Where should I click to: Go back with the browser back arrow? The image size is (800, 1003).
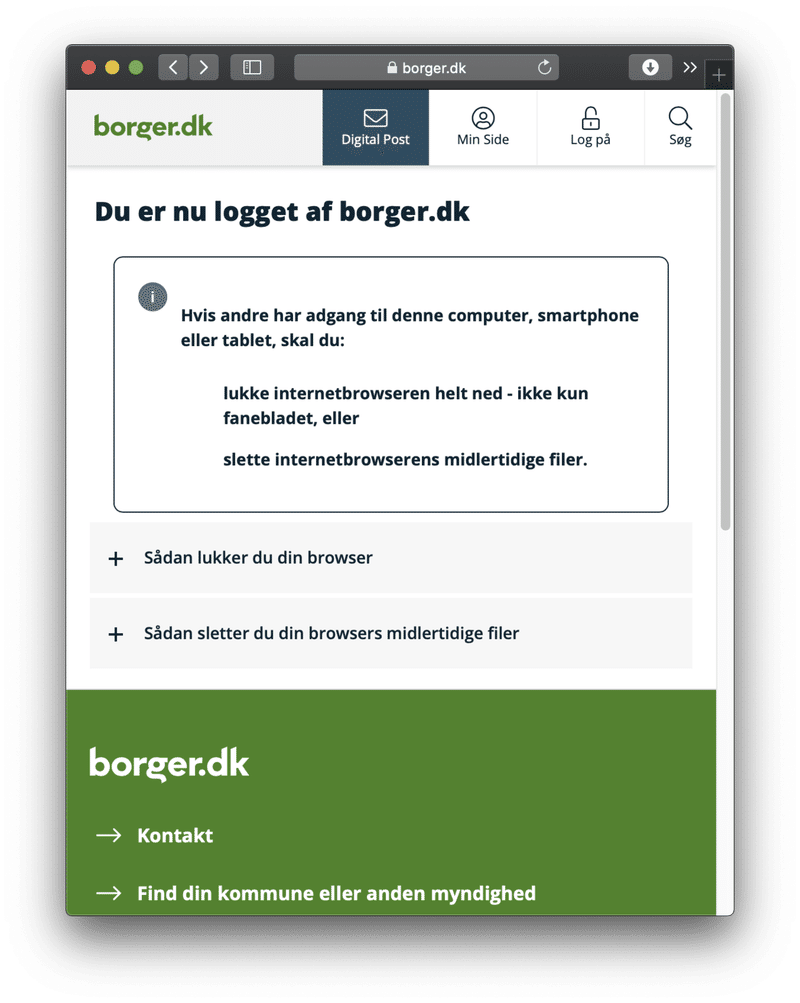173,67
